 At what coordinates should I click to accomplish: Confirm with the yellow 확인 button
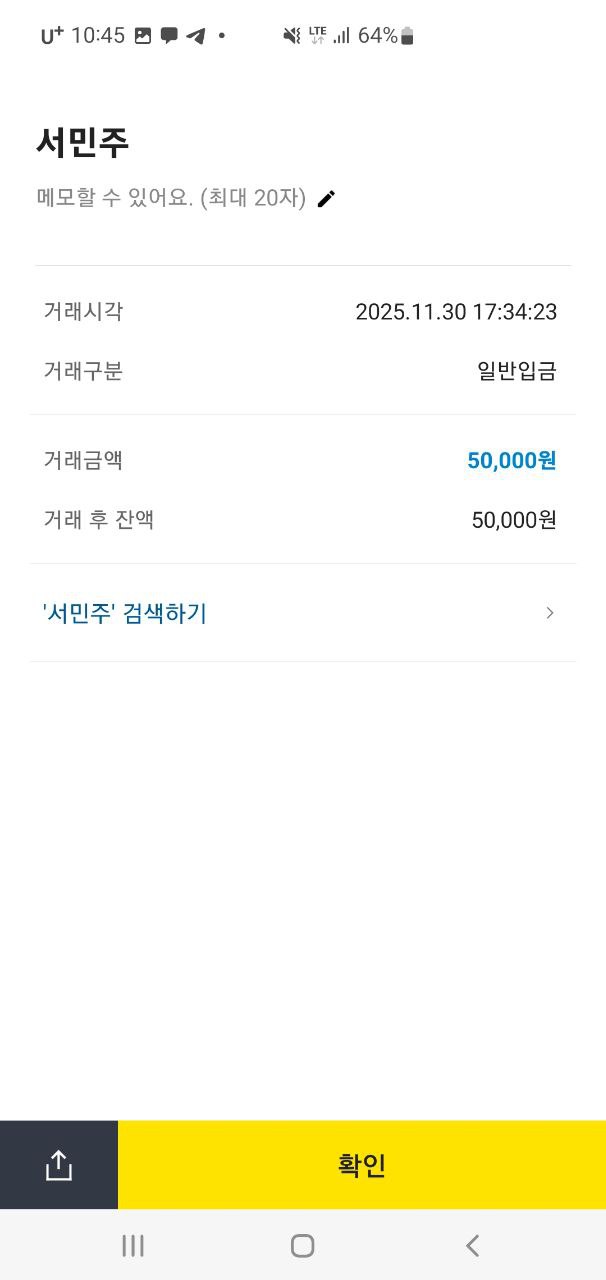[362, 1165]
